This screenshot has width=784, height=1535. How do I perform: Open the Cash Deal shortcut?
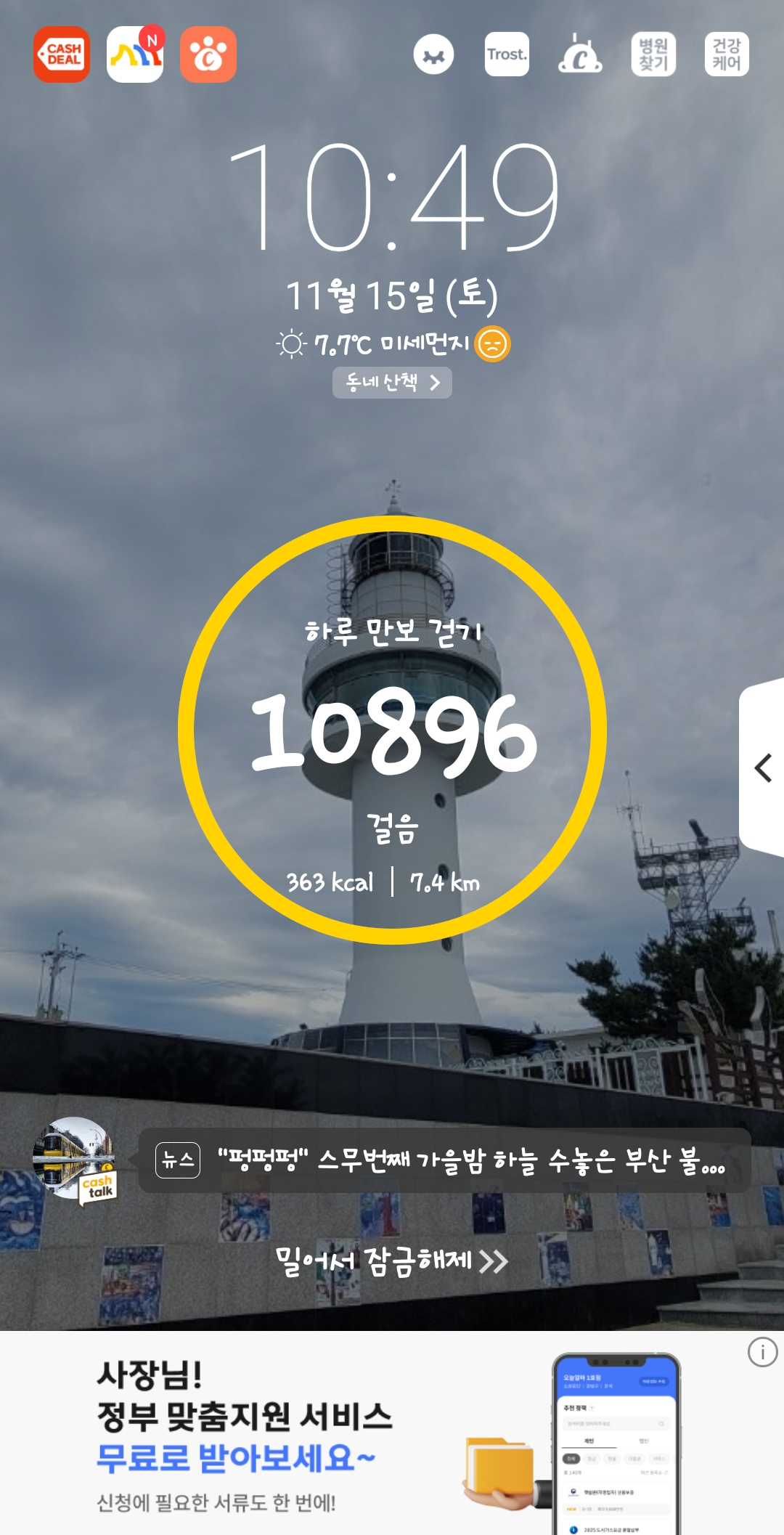coord(62,55)
